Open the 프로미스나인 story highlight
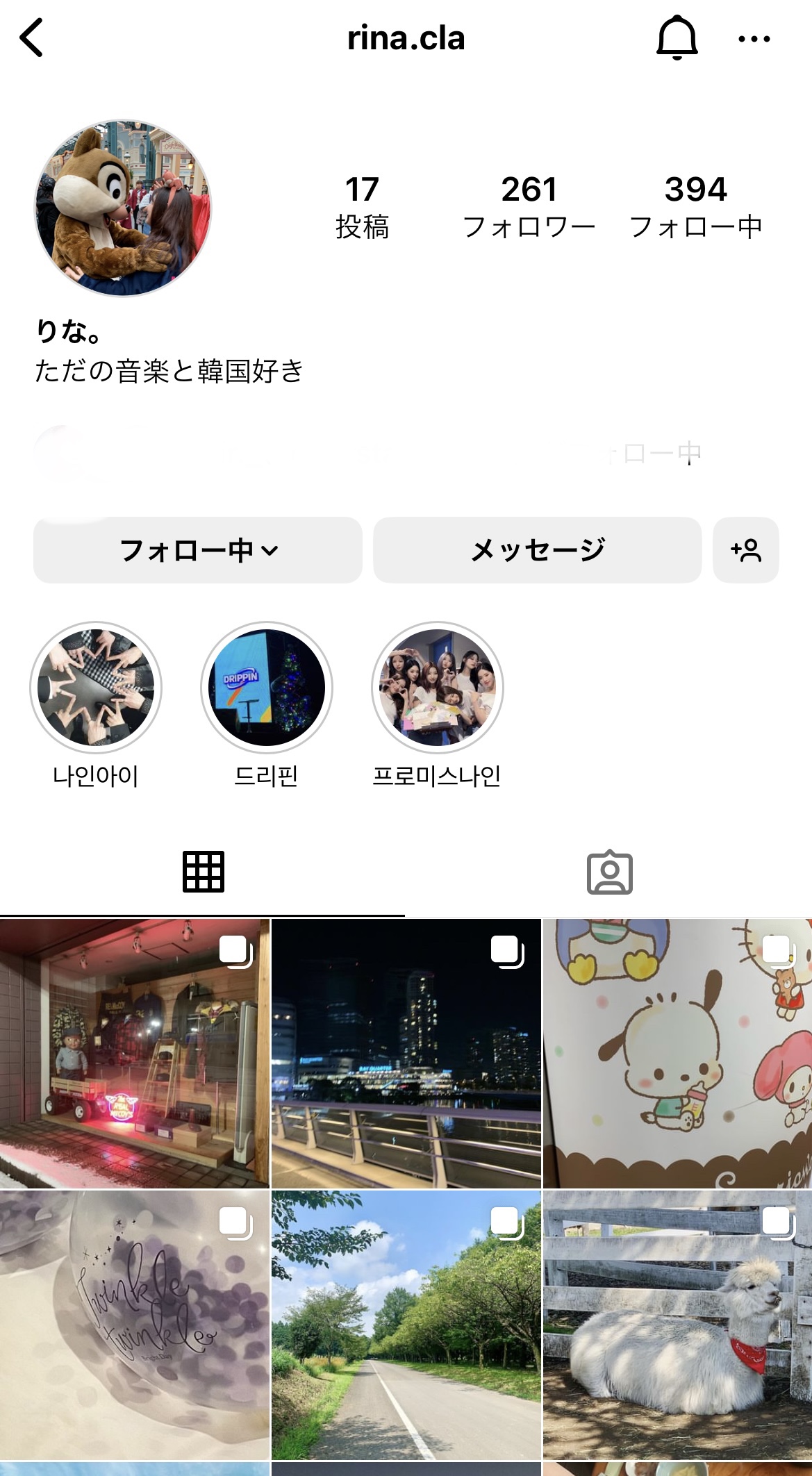The width and height of the screenshot is (812, 1476). 438,687
